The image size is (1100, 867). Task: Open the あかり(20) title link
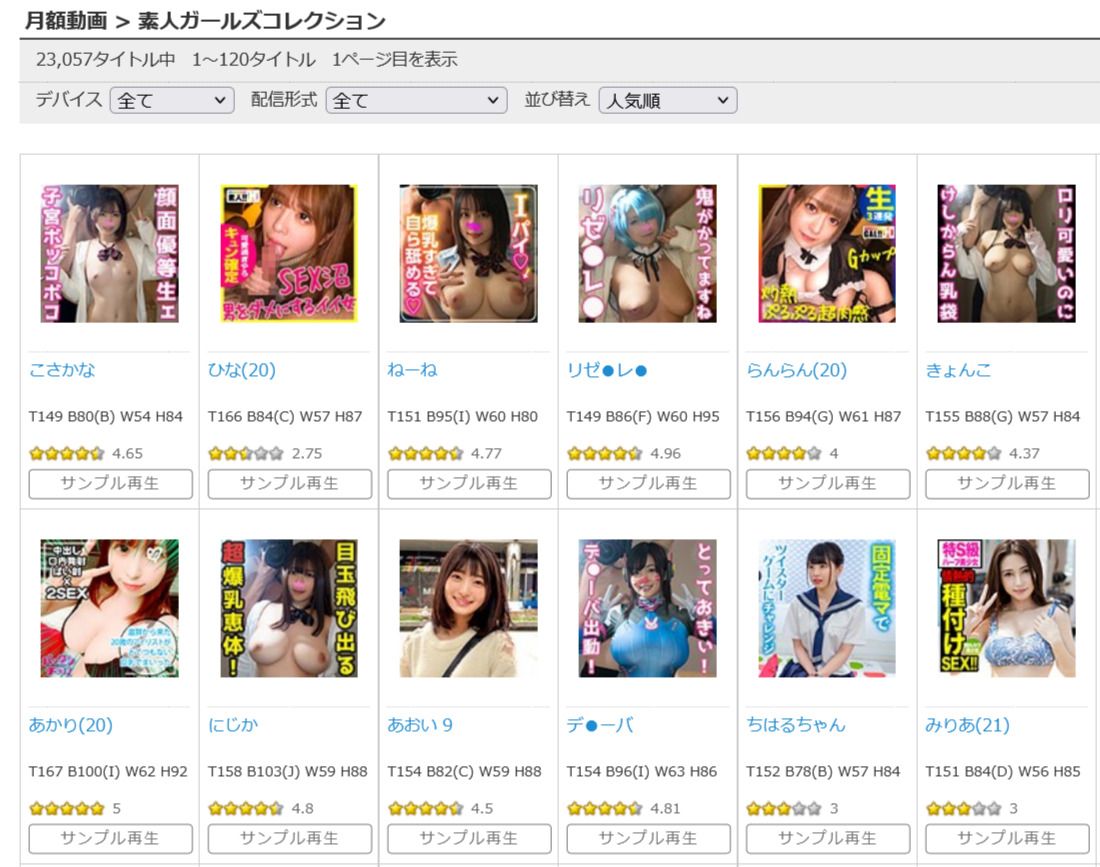(x=70, y=725)
